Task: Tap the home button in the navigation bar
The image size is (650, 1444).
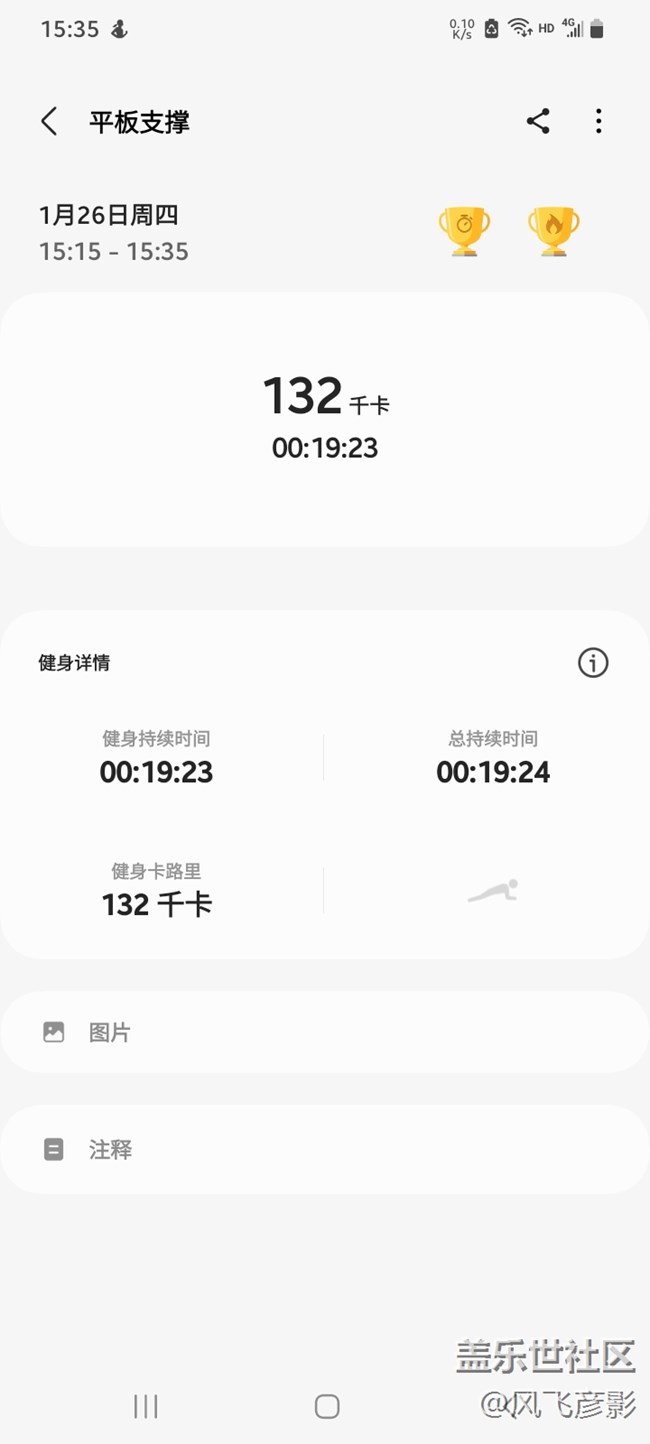Action: [327, 1406]
